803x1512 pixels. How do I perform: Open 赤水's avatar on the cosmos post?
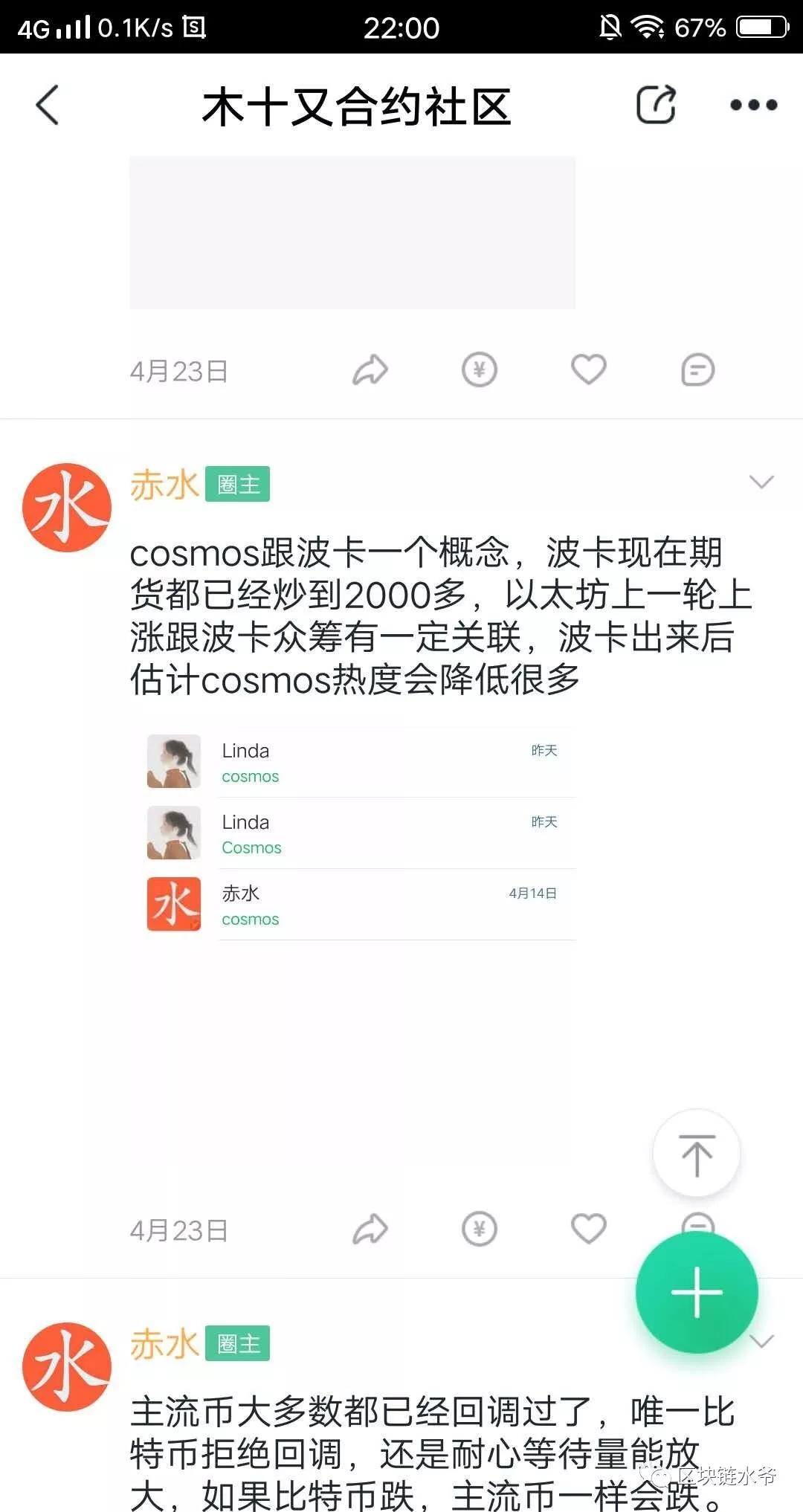67,508
